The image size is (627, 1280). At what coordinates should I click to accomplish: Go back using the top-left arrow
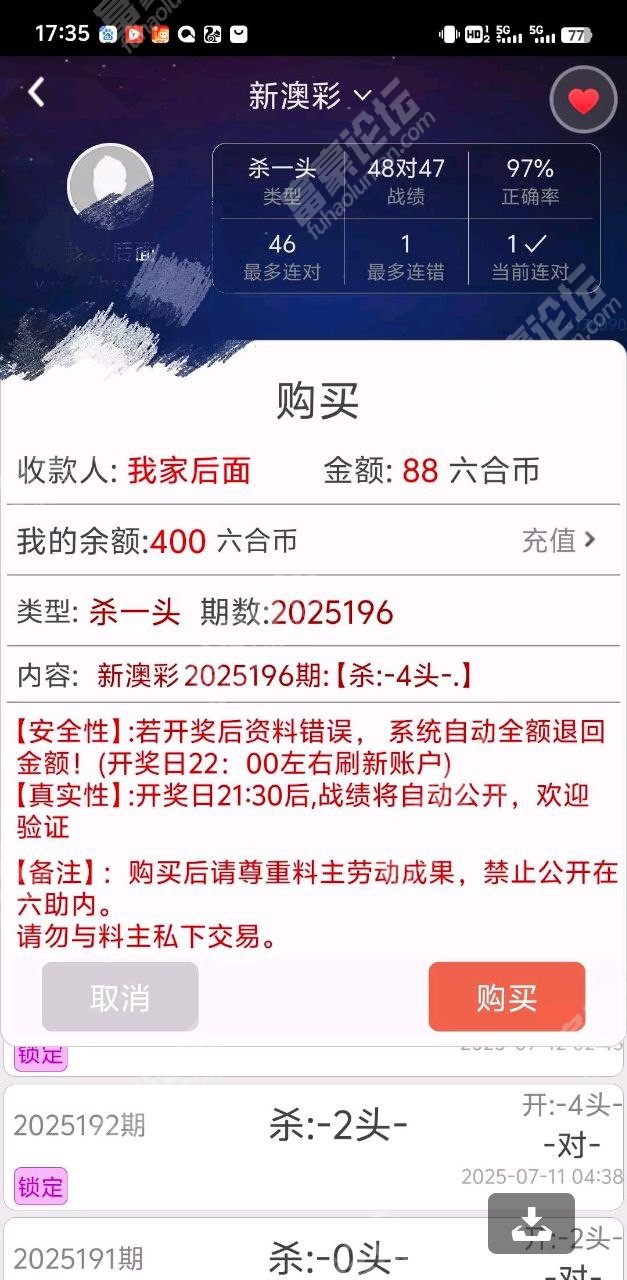pyautogui.click(x=37, y=92)
